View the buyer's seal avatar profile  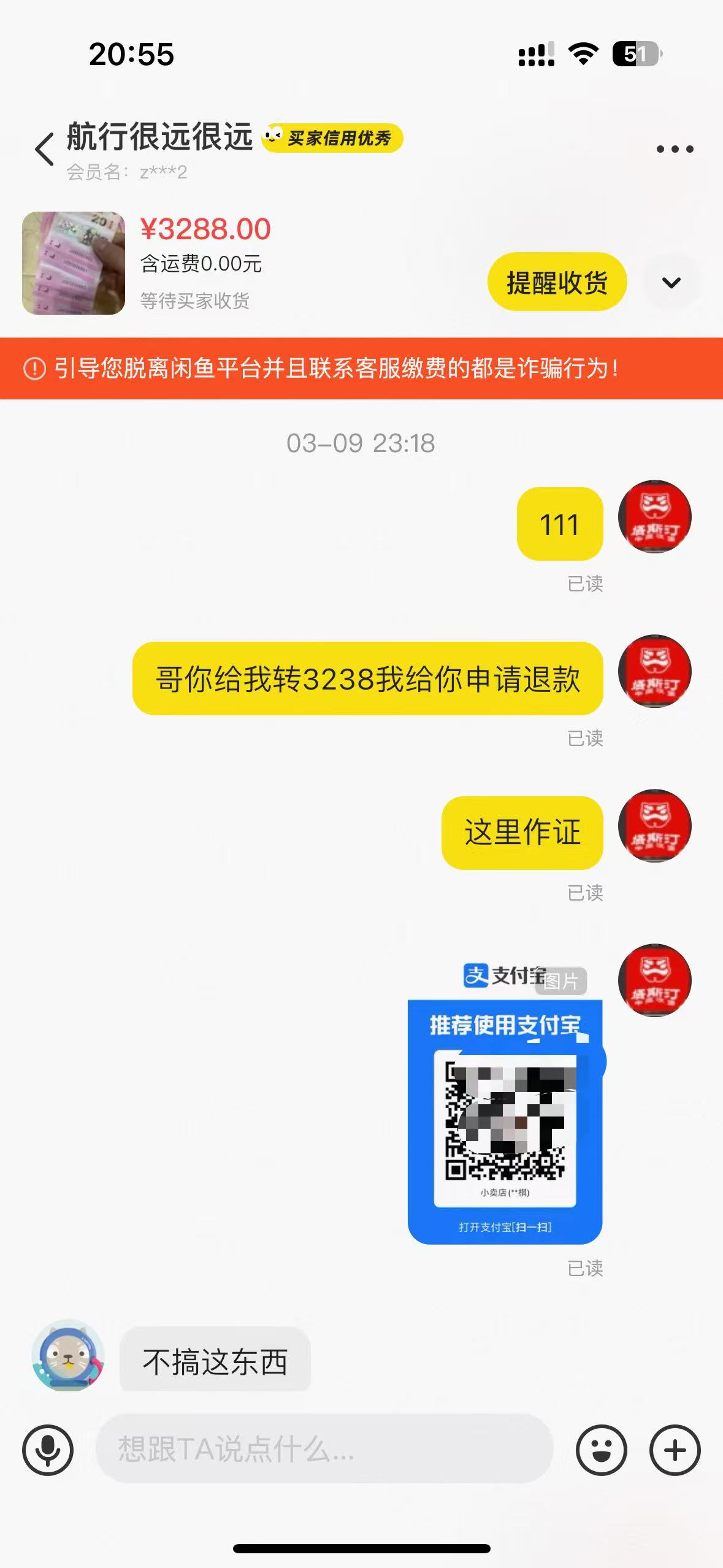tap(68, 1356)
